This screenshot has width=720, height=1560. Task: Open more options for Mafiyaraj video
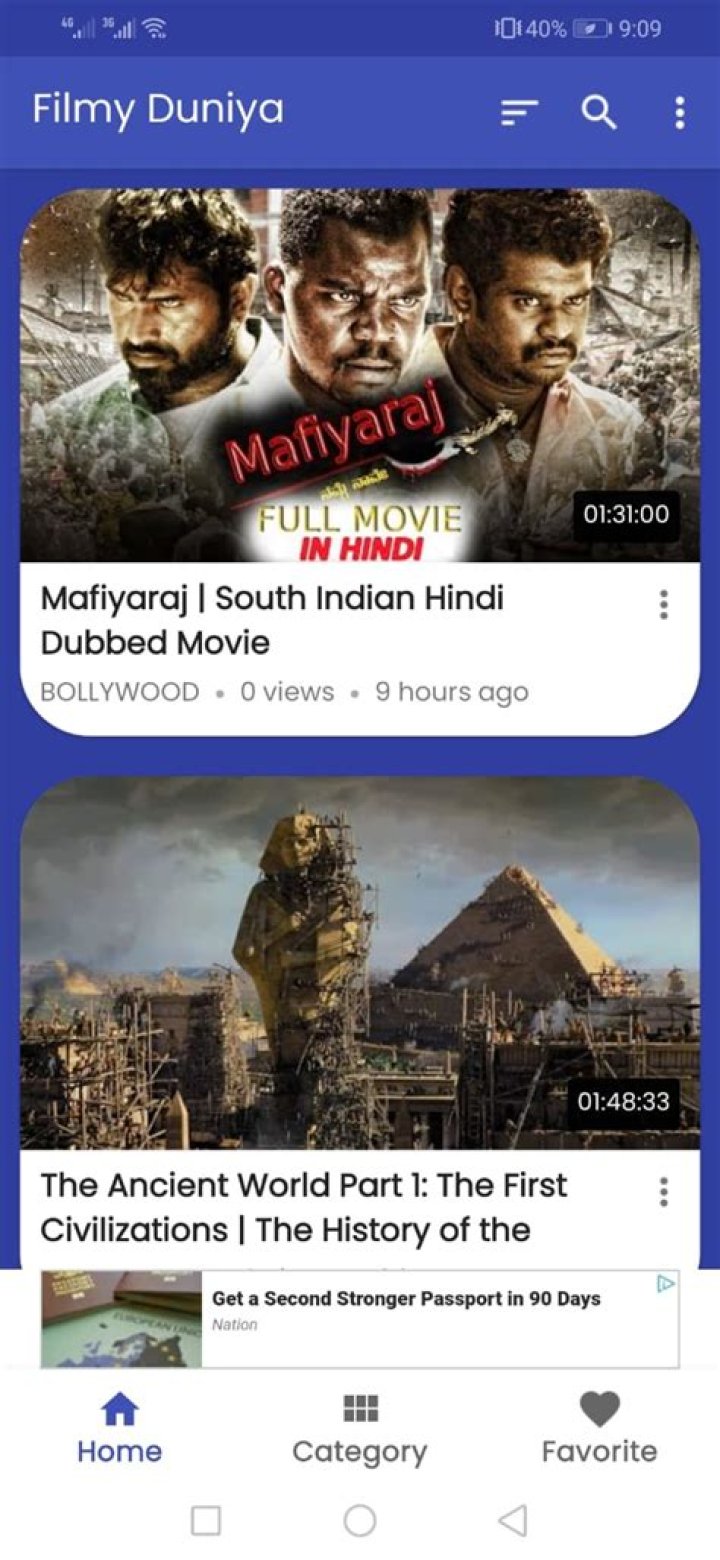click(x=663, y=604)
